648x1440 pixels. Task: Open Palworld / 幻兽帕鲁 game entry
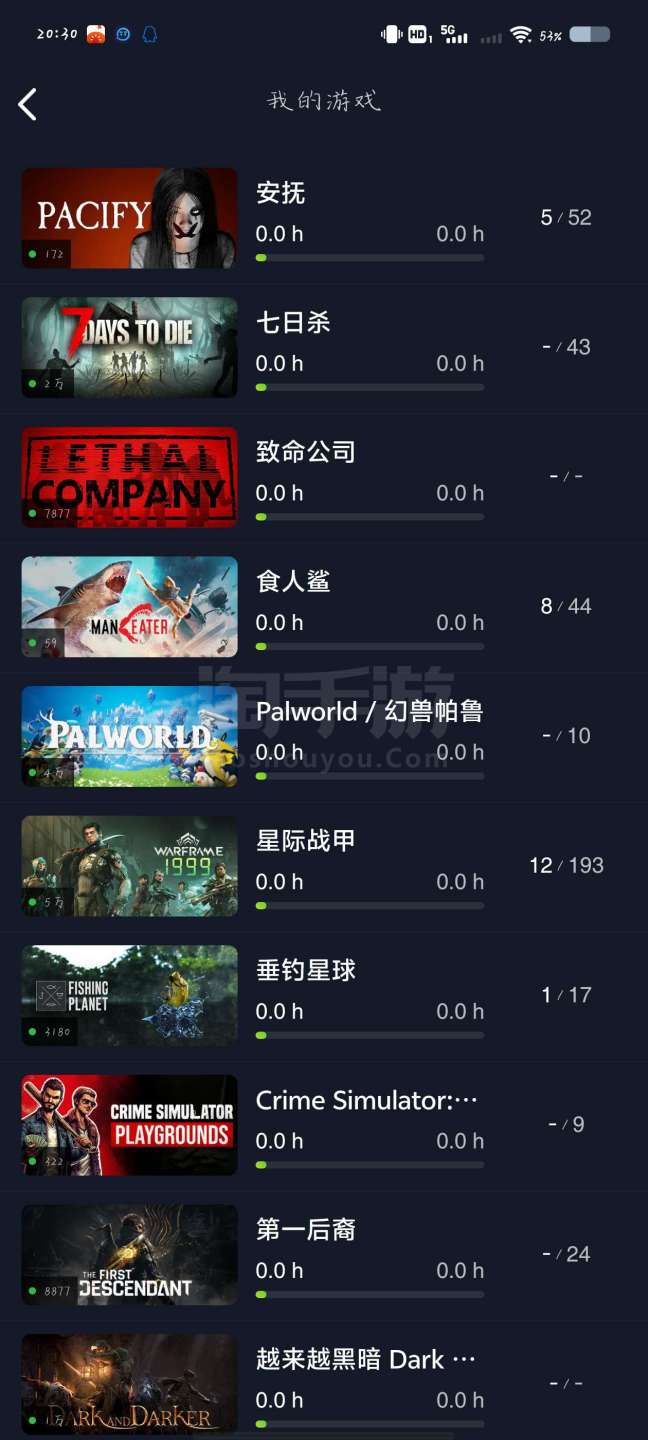[324, 736]
